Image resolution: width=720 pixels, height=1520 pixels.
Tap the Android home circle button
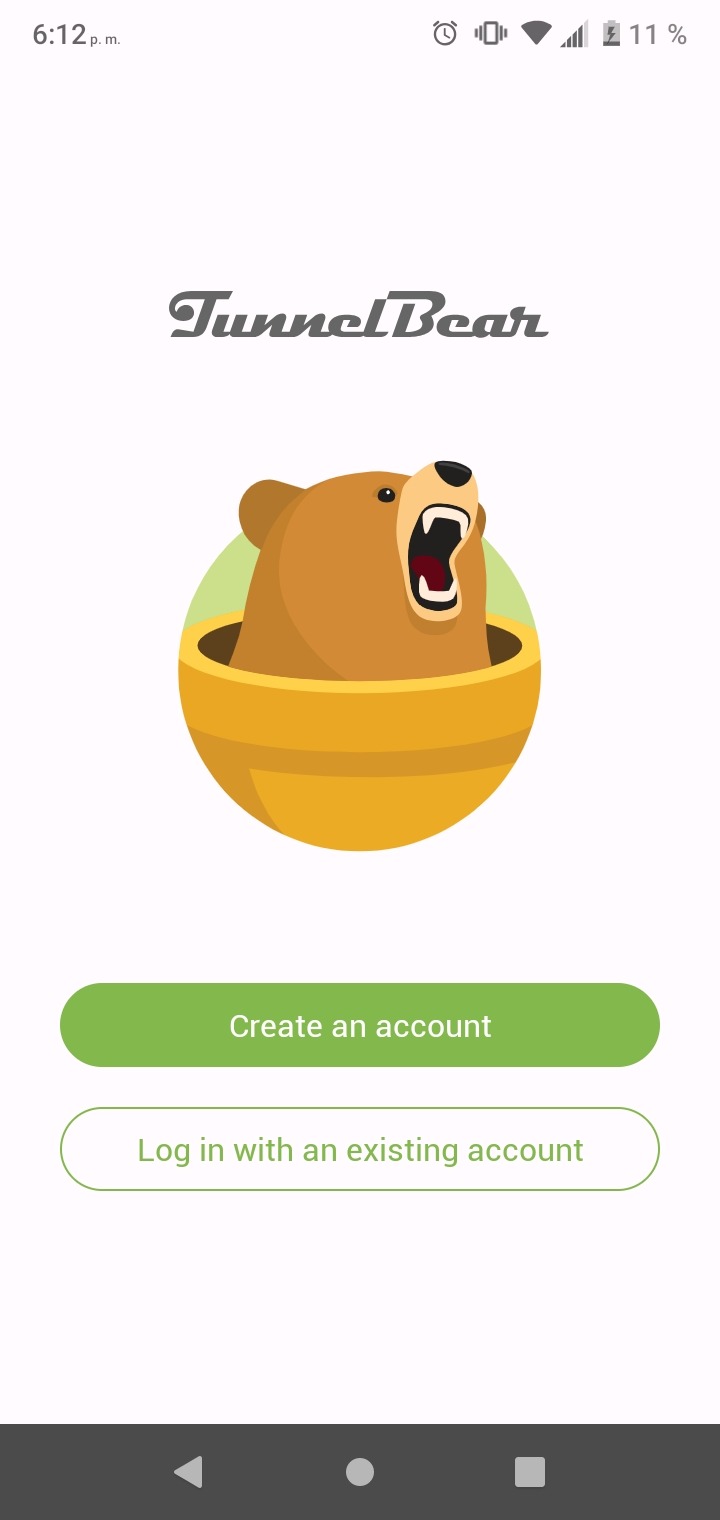[360, 1471]
